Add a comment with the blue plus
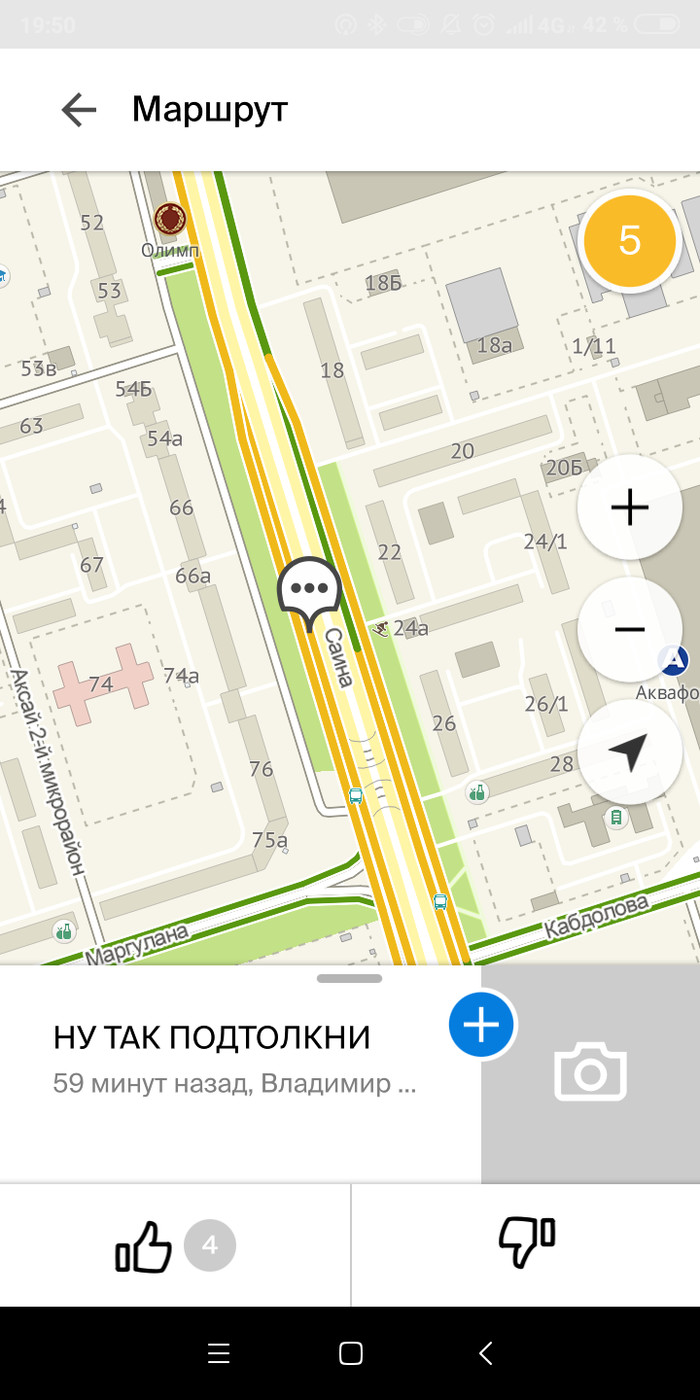 coord(481,1025)
